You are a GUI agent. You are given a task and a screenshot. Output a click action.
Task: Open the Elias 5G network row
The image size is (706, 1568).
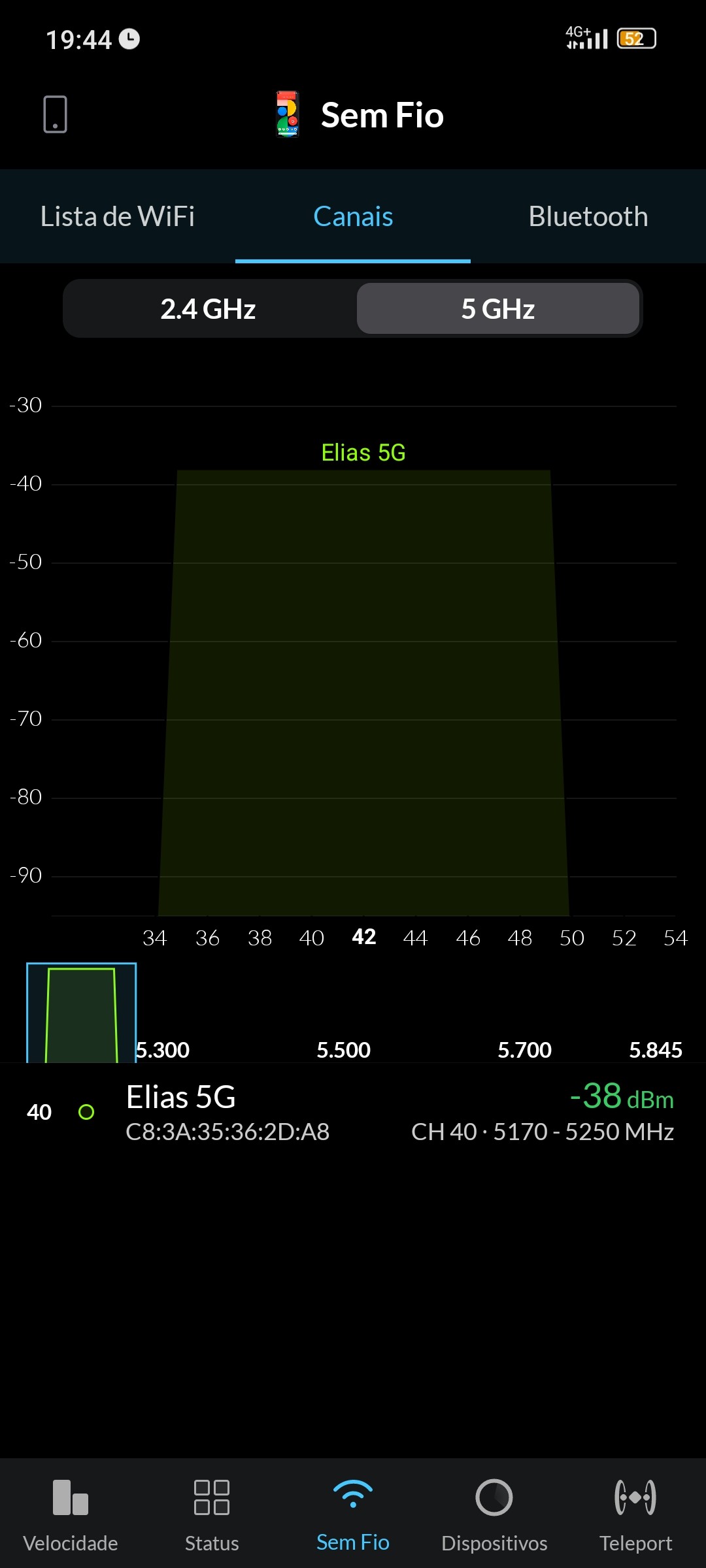[x=353, y=1113]
